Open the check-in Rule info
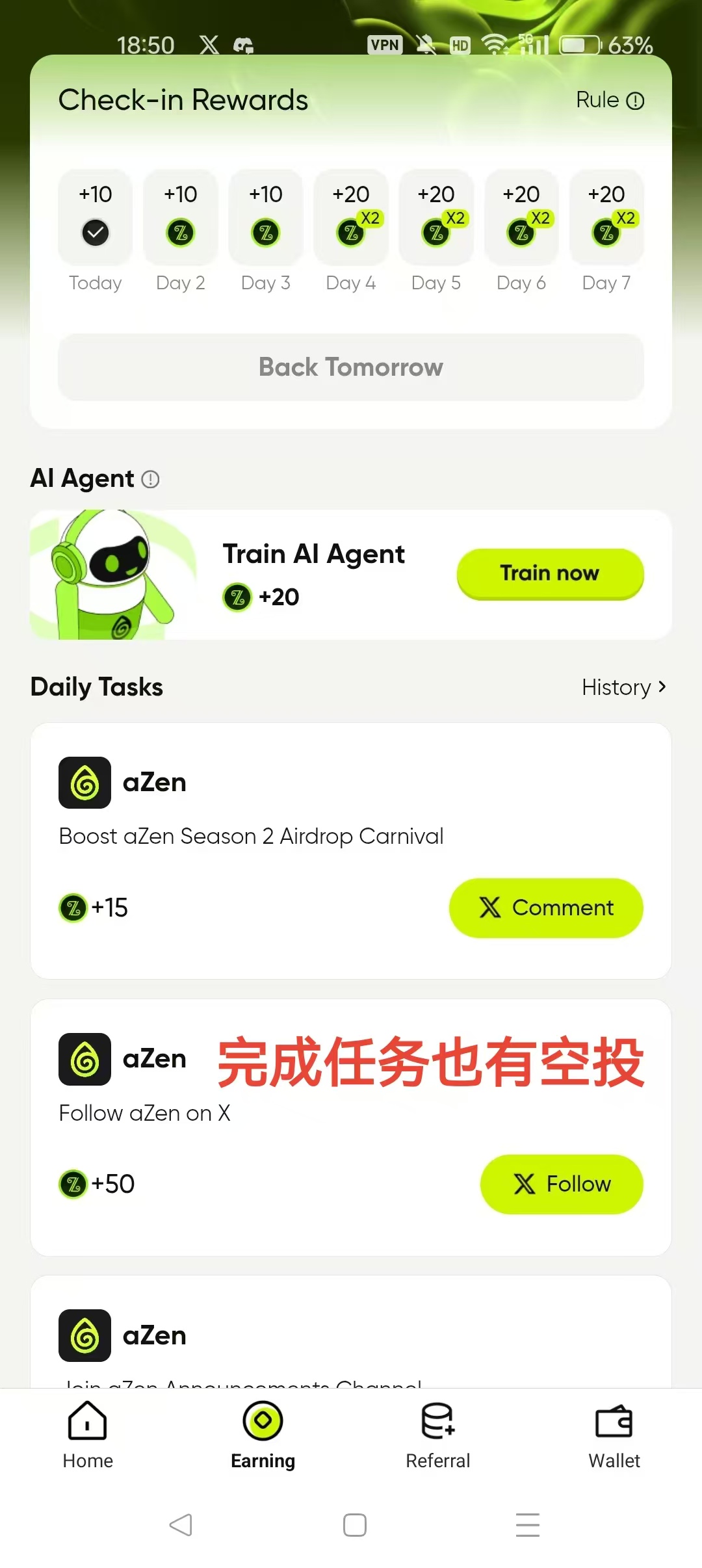The width and height of the screenshot is (702, 1568). point(610,100)
